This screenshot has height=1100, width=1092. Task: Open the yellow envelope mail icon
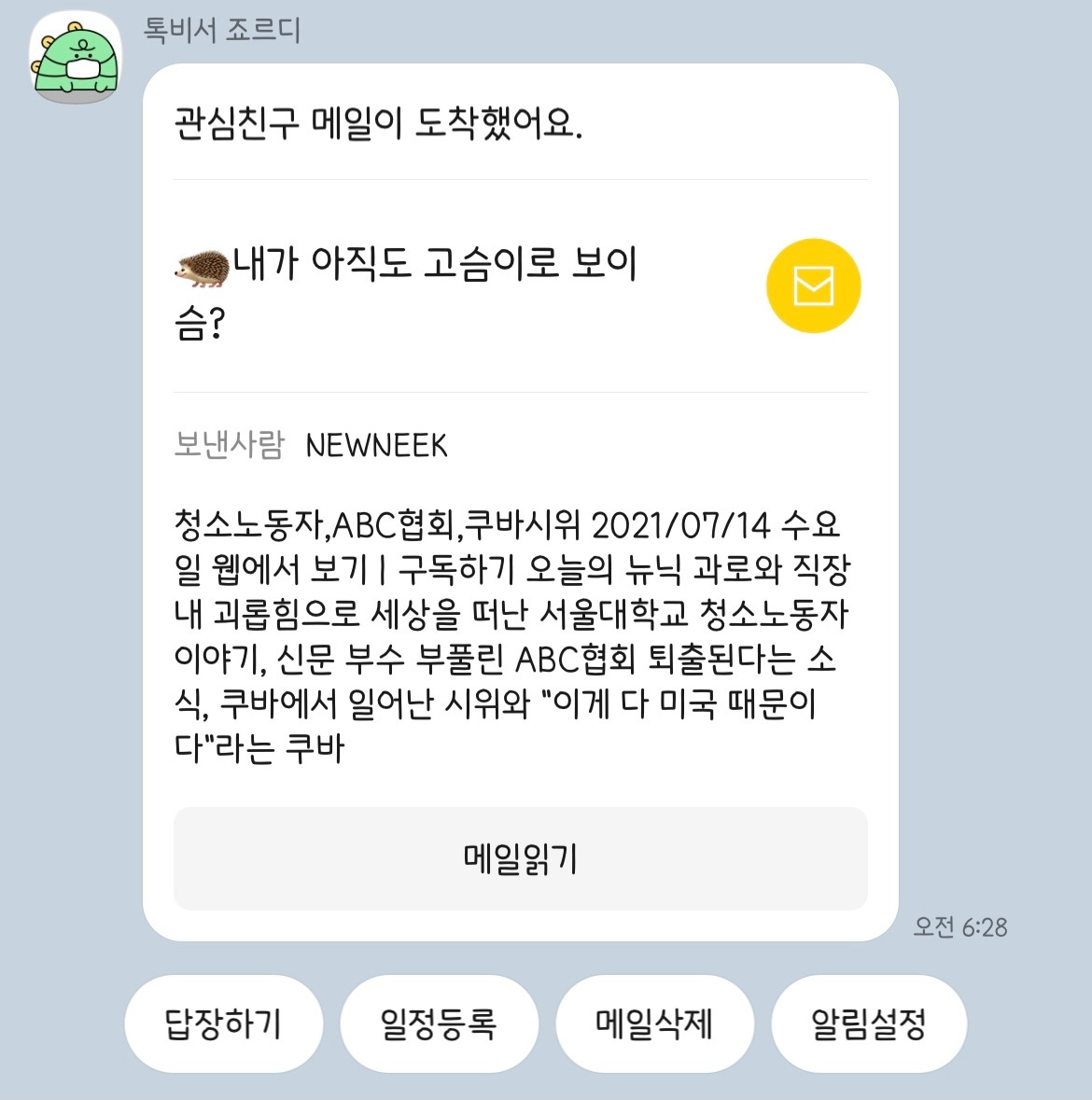click(x=814, y=285)
